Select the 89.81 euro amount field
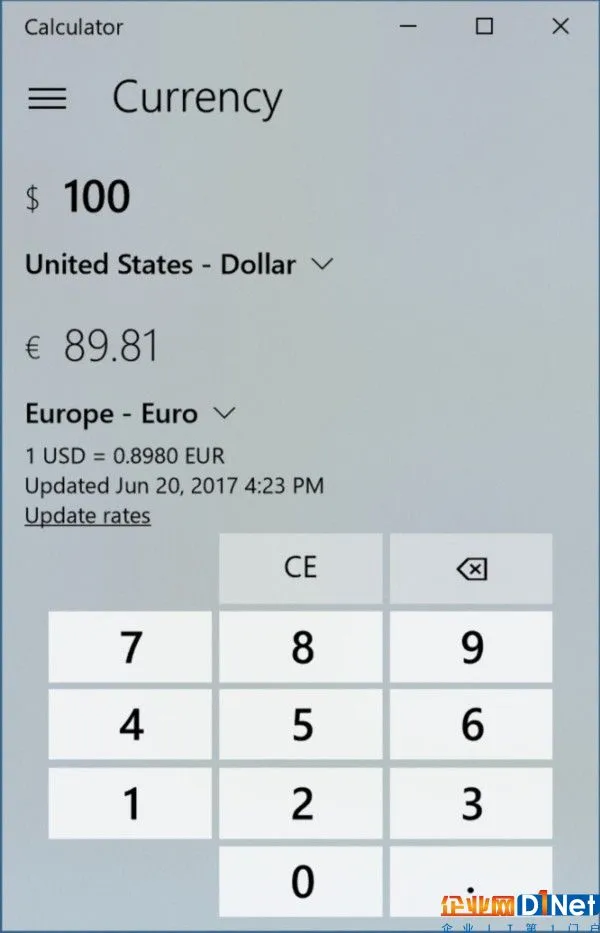 click(111, 346)
